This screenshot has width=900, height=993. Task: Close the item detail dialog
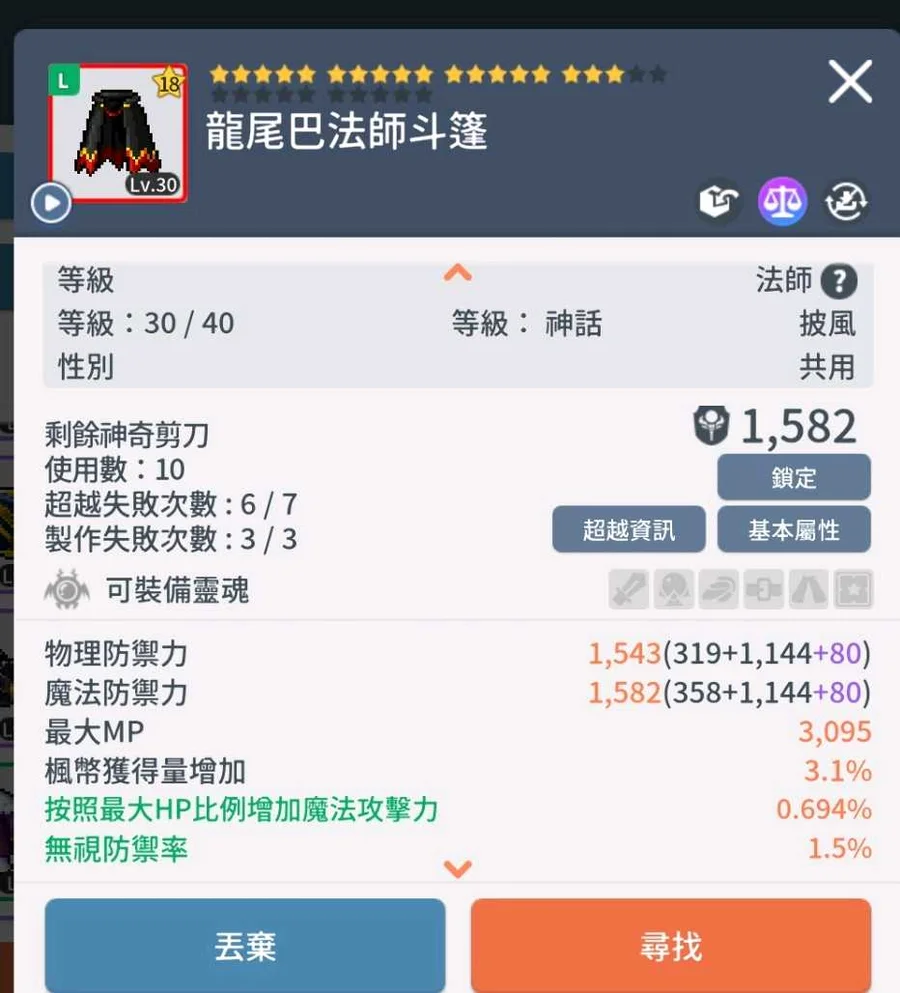tap(850, 81)
